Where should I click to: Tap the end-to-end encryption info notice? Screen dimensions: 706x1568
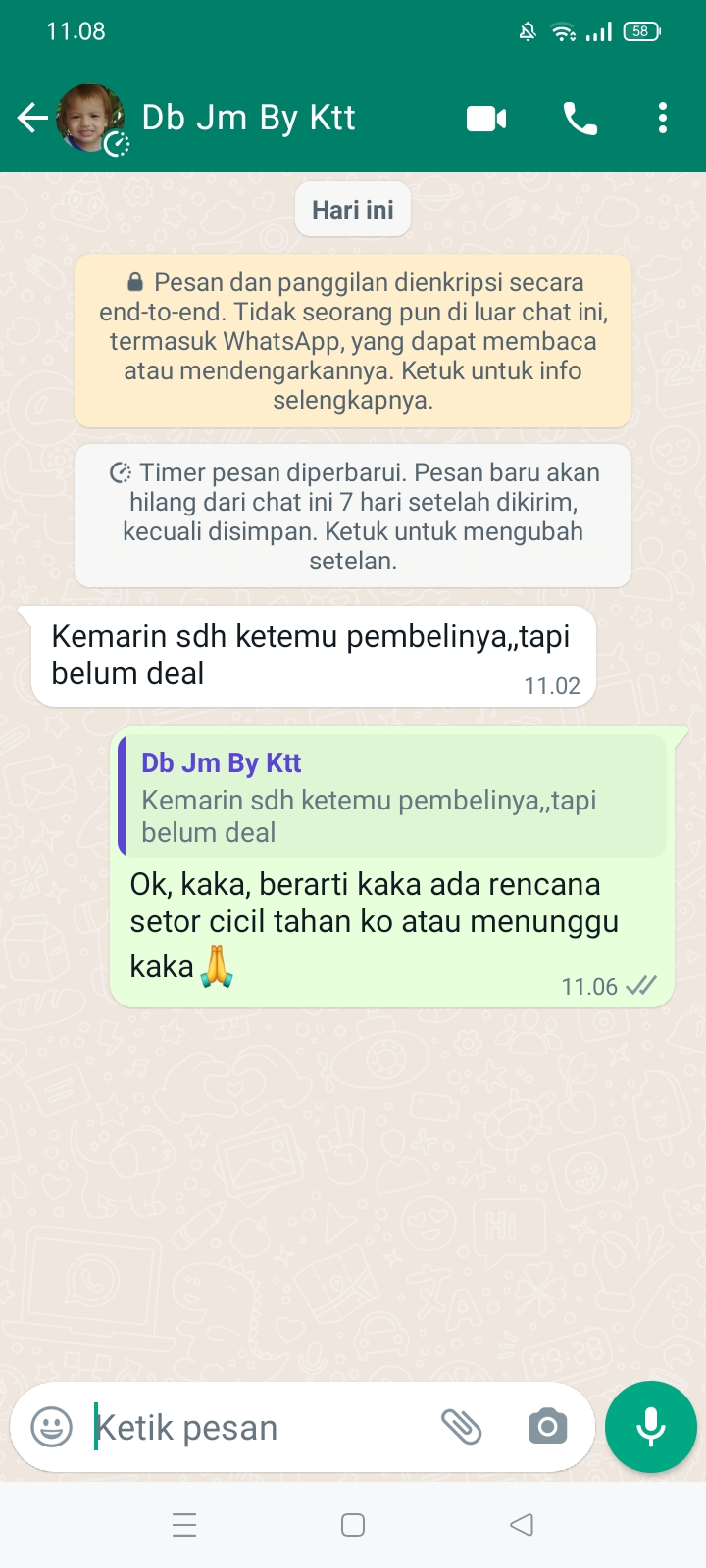pos(353,340)
